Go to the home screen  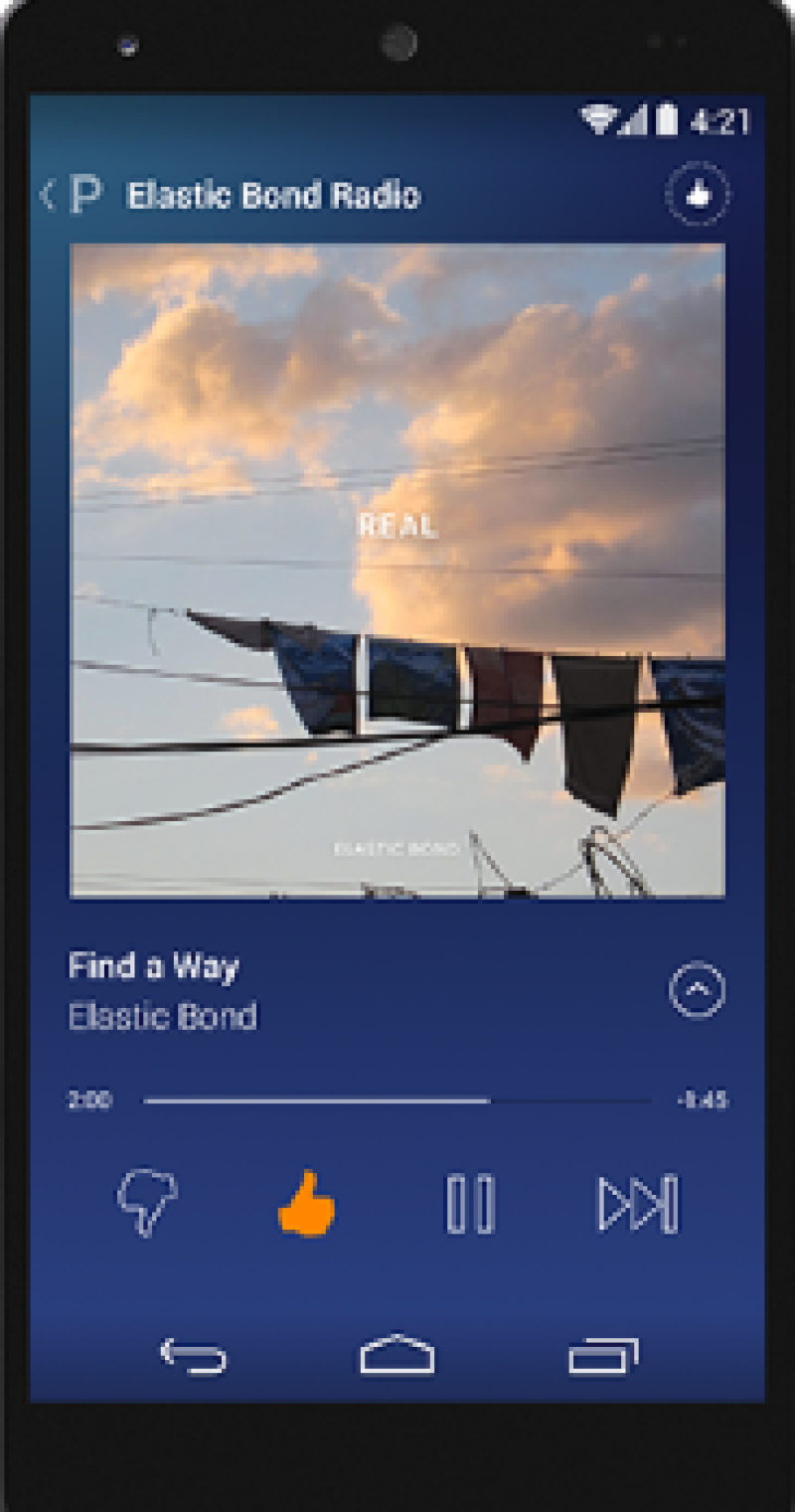(x=397, y=1356)
